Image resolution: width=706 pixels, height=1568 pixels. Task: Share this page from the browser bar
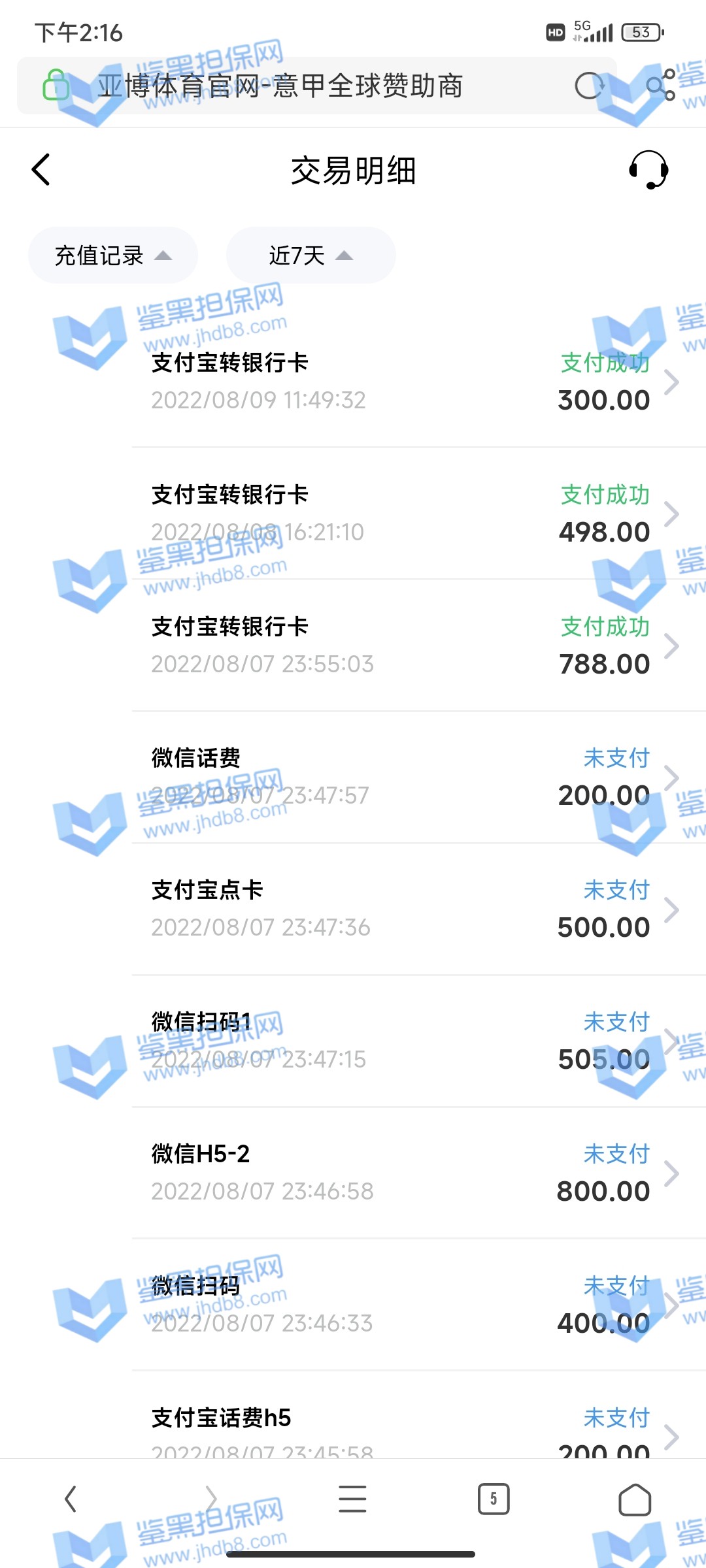click(x=660, y=86)
